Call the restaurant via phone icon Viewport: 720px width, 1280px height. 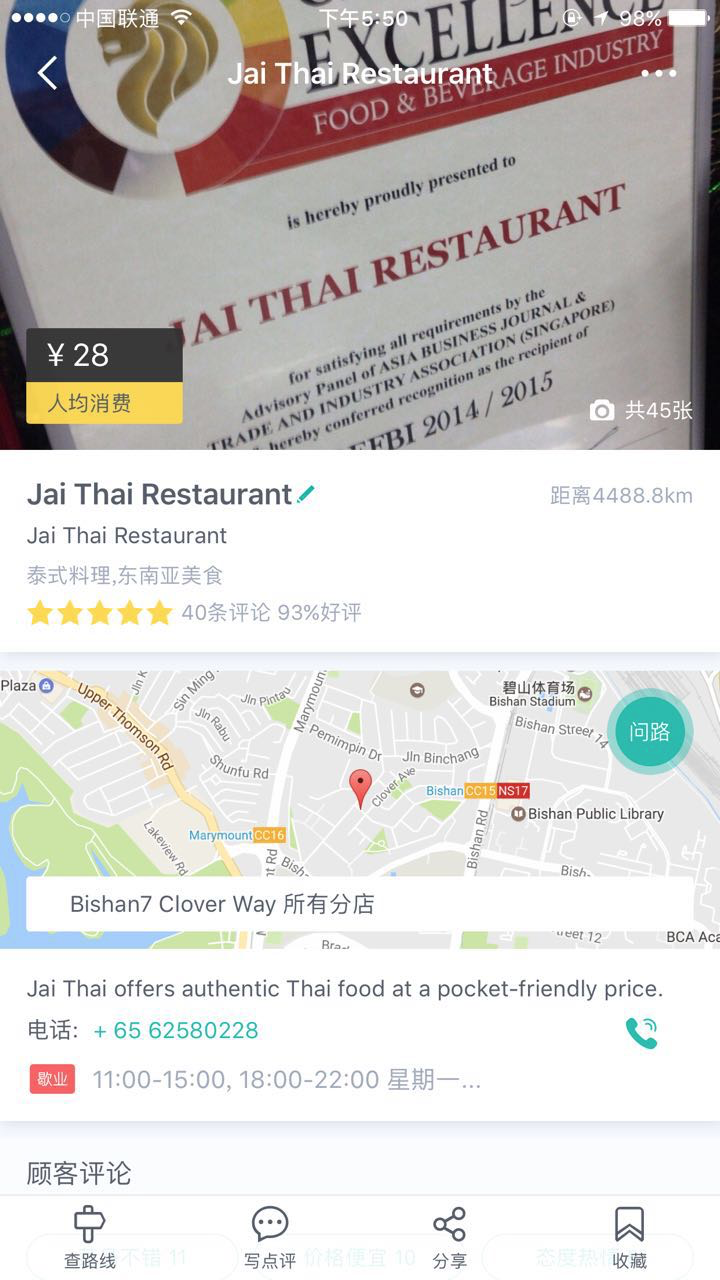pyautogui.click(x=641, y=1033)
